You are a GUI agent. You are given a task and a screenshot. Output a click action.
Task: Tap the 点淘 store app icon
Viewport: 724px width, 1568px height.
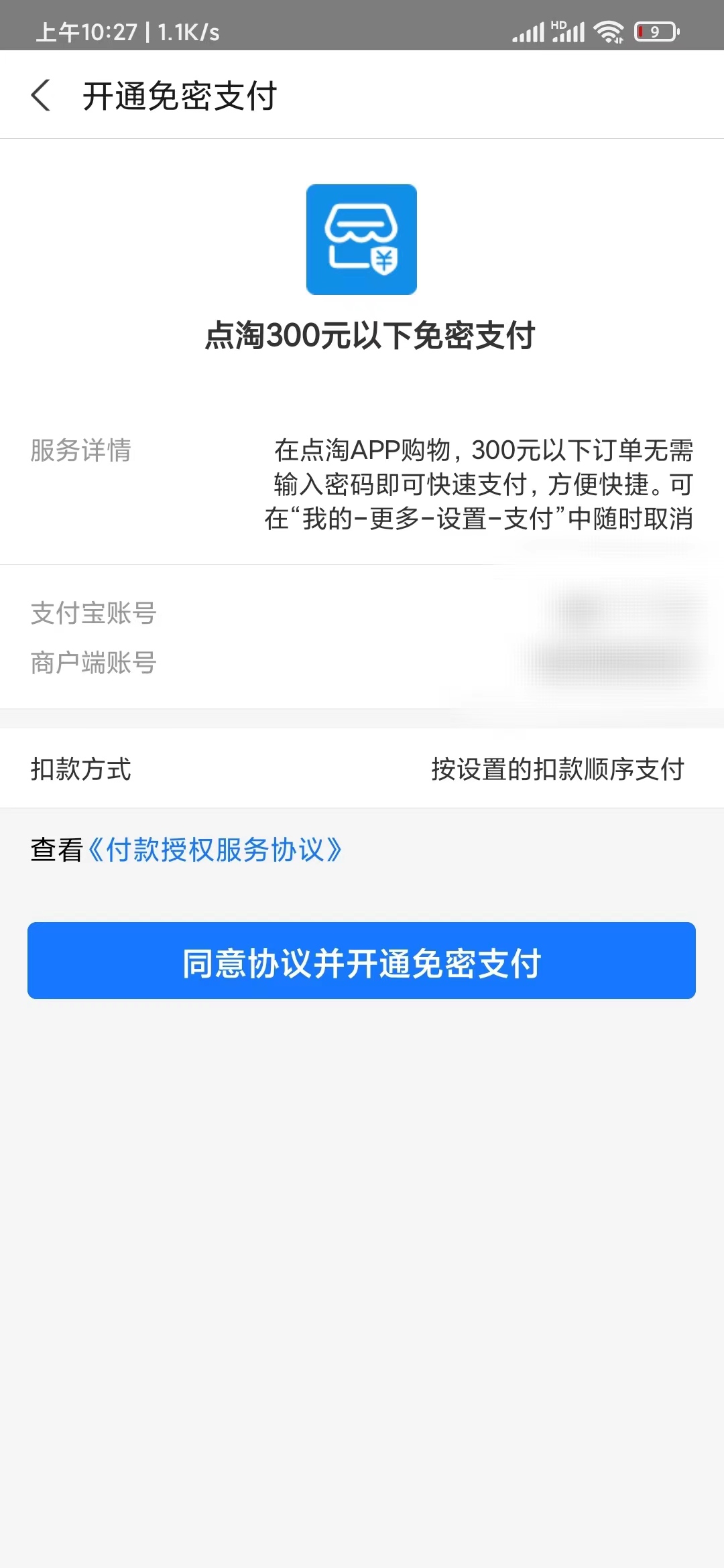pos(361,240)
